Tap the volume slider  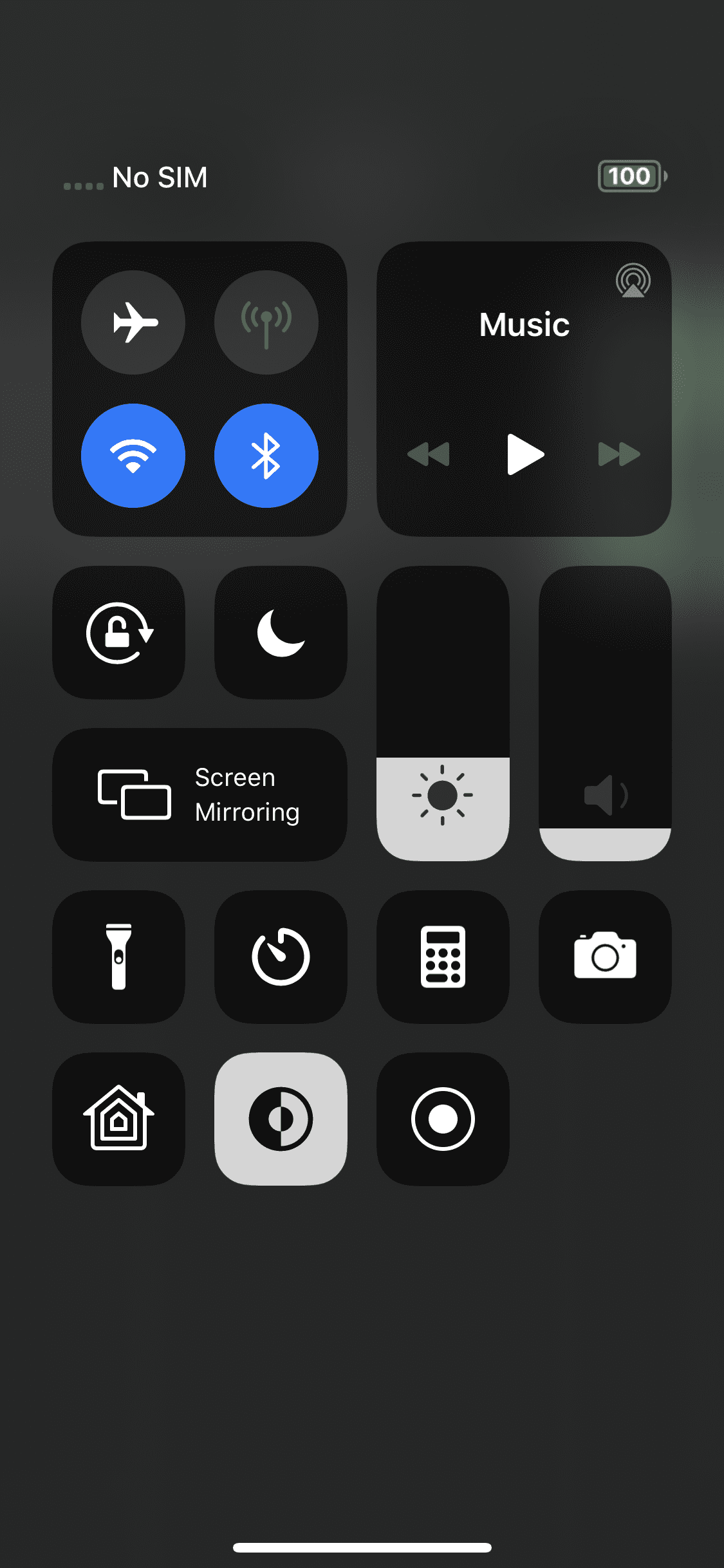point(605,713)
